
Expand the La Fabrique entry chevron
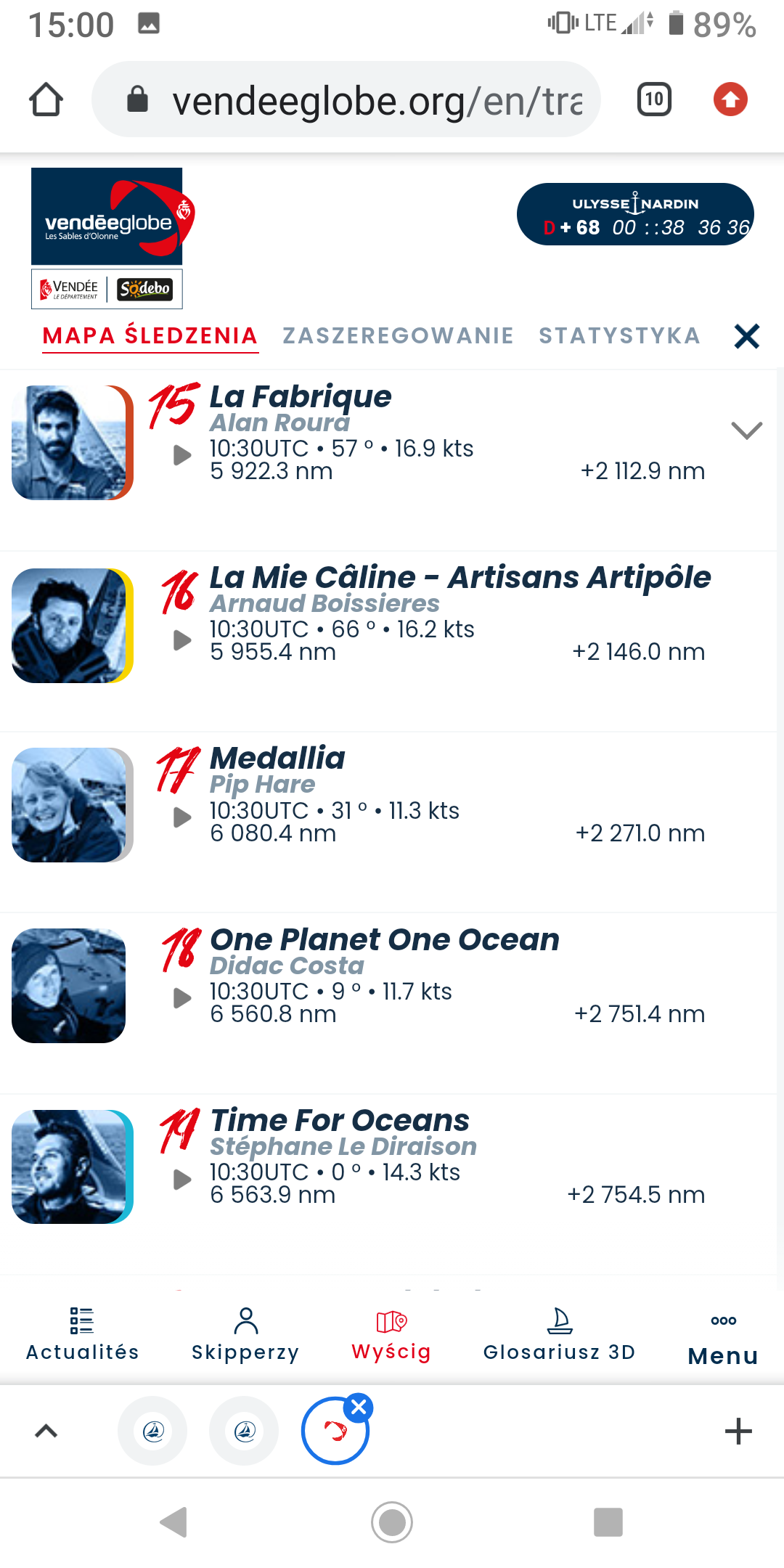pos(746,430)
